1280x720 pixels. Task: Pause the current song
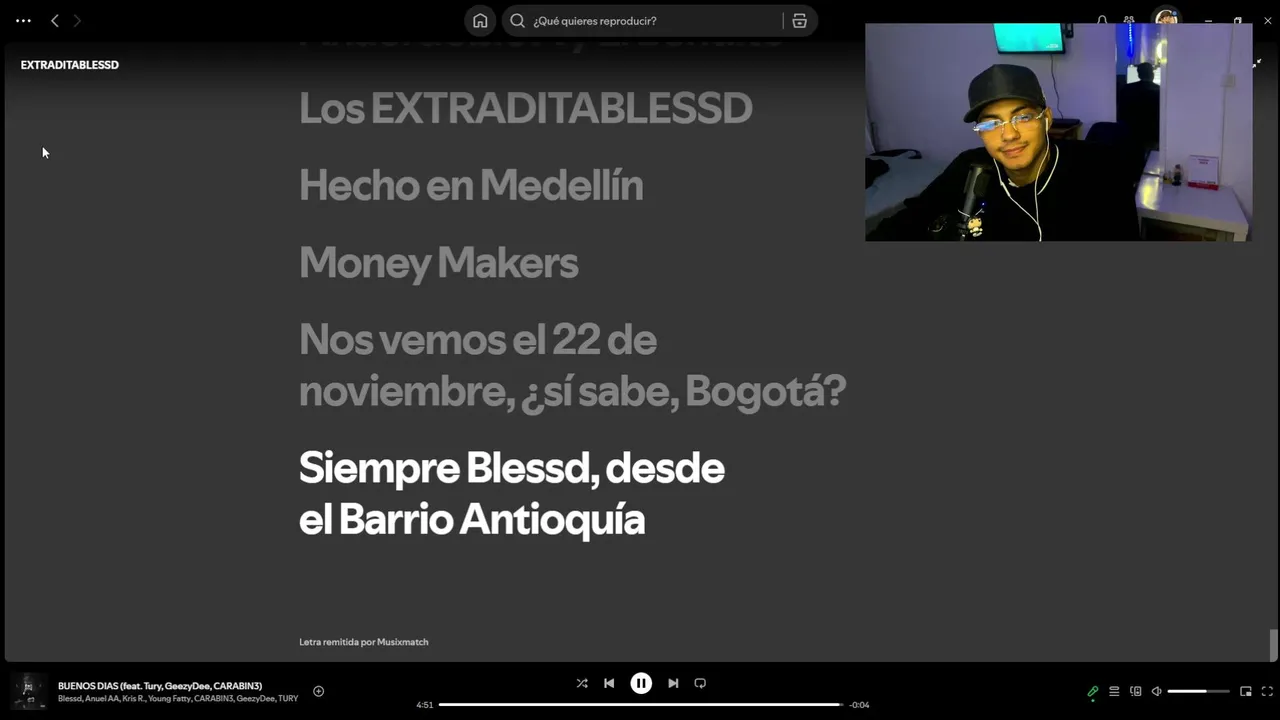point(641,683)
